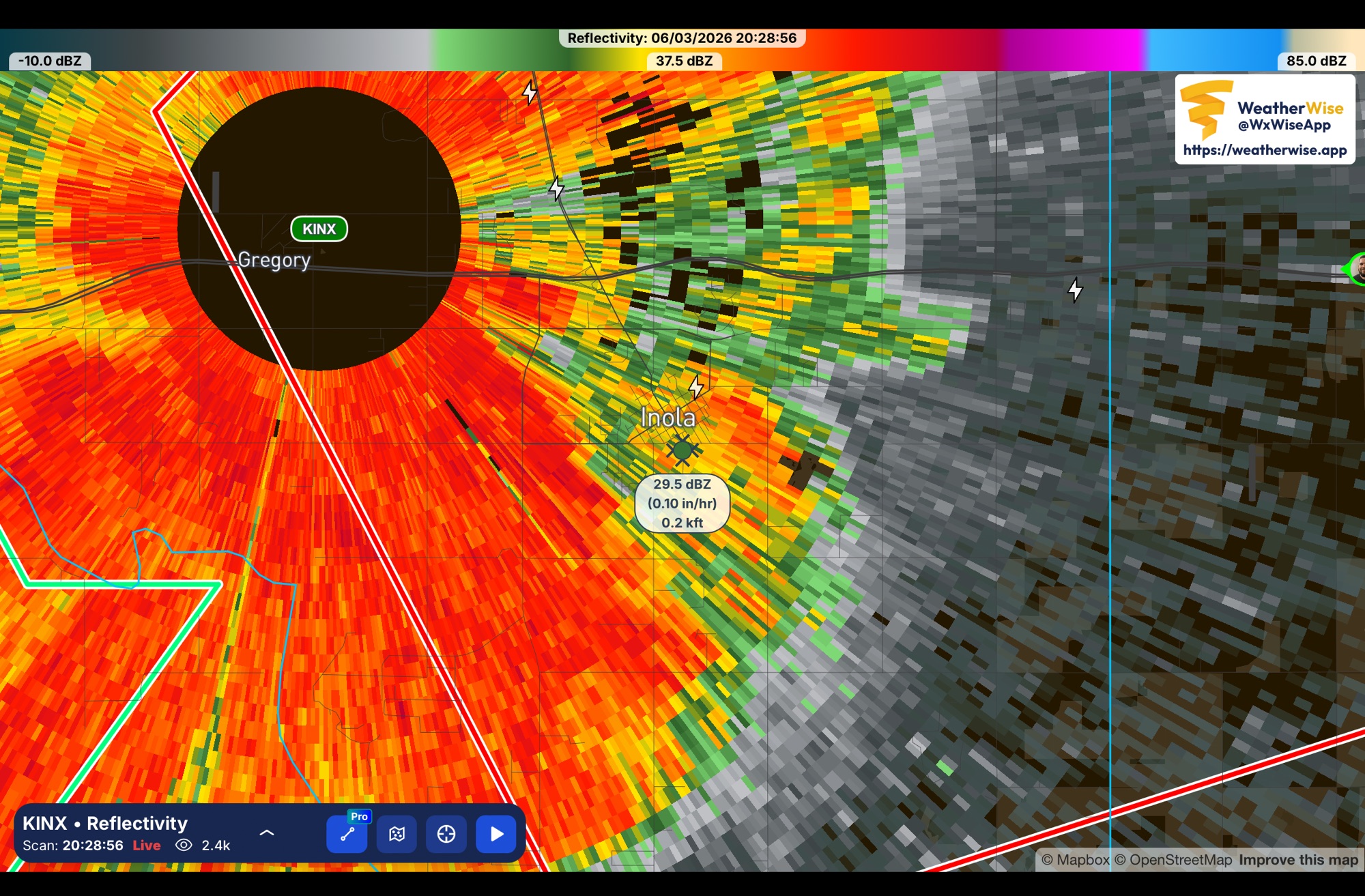Expand the KINX Reflectivity panel
The image size is (1365, 896).
coord(268,833)
